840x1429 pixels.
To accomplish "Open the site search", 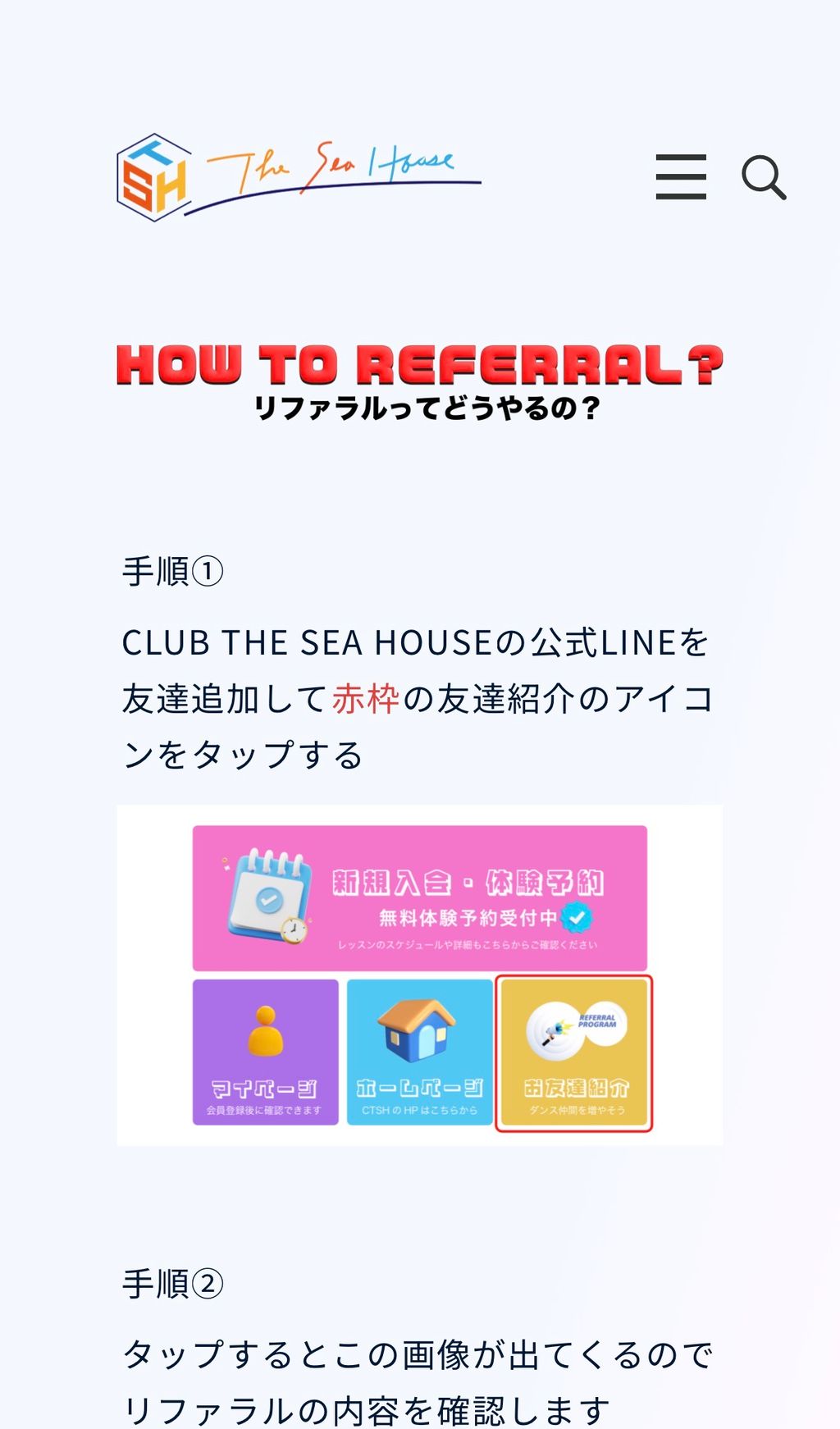I will click(x=764, y=177).
